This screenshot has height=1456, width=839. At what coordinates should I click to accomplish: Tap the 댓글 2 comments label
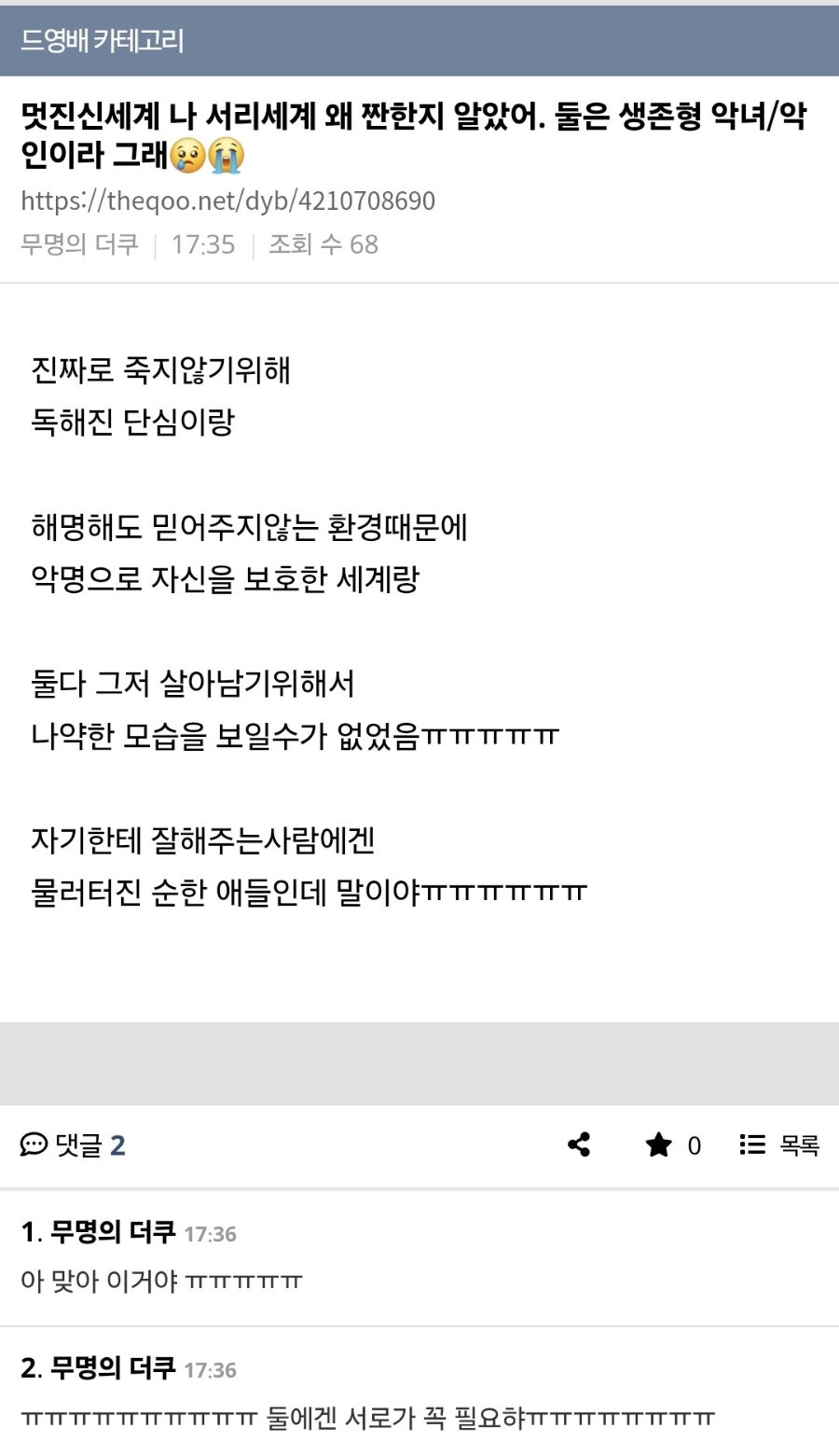[x=73, y=1144]
